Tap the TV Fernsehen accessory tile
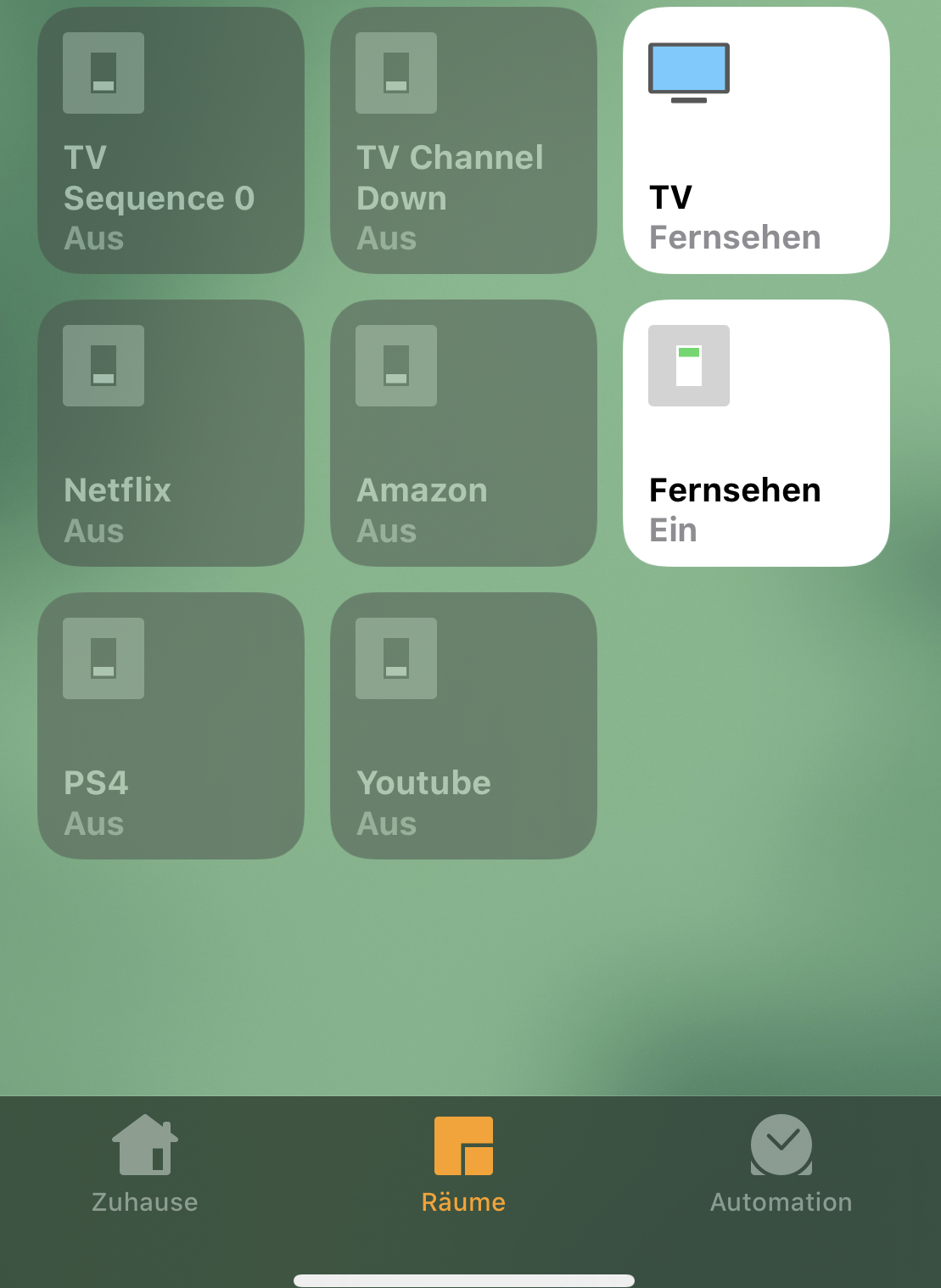 pyautogui.click(x=756, y=141)
